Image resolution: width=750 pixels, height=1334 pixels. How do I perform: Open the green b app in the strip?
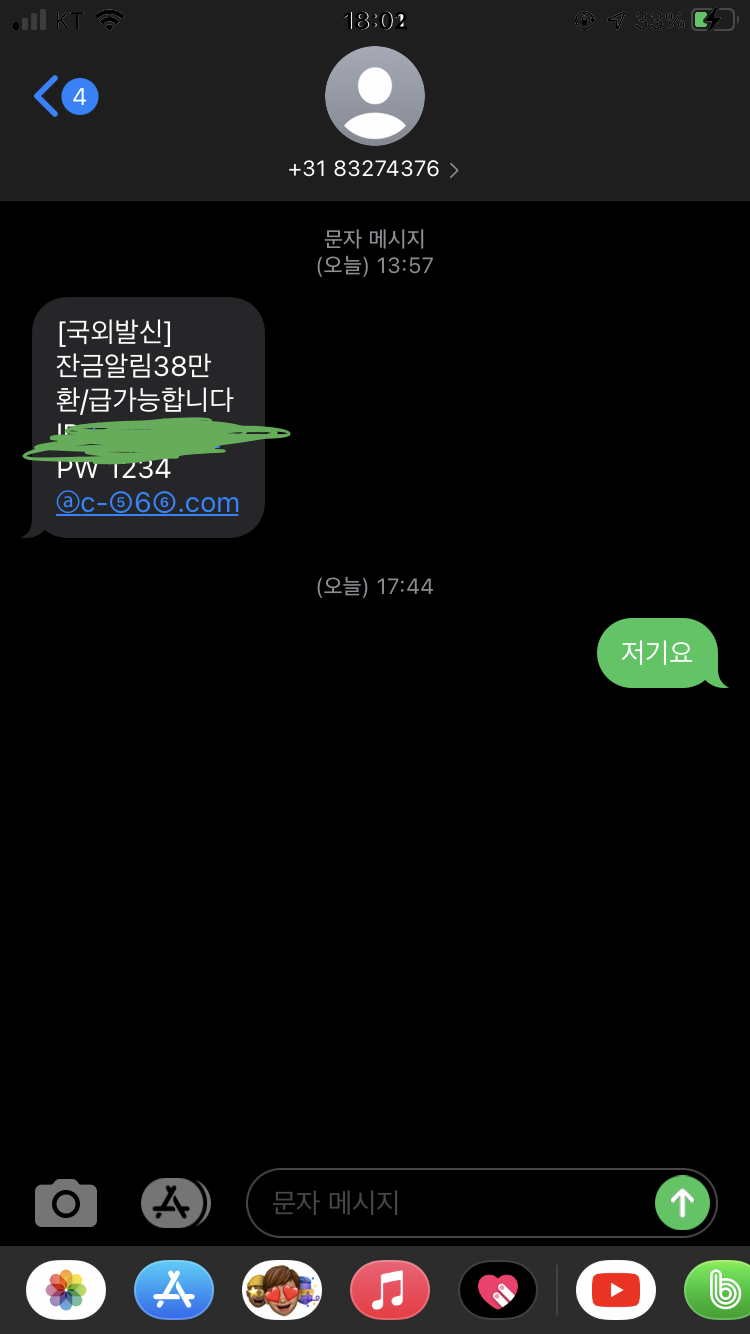click(x=718, y=1290)
